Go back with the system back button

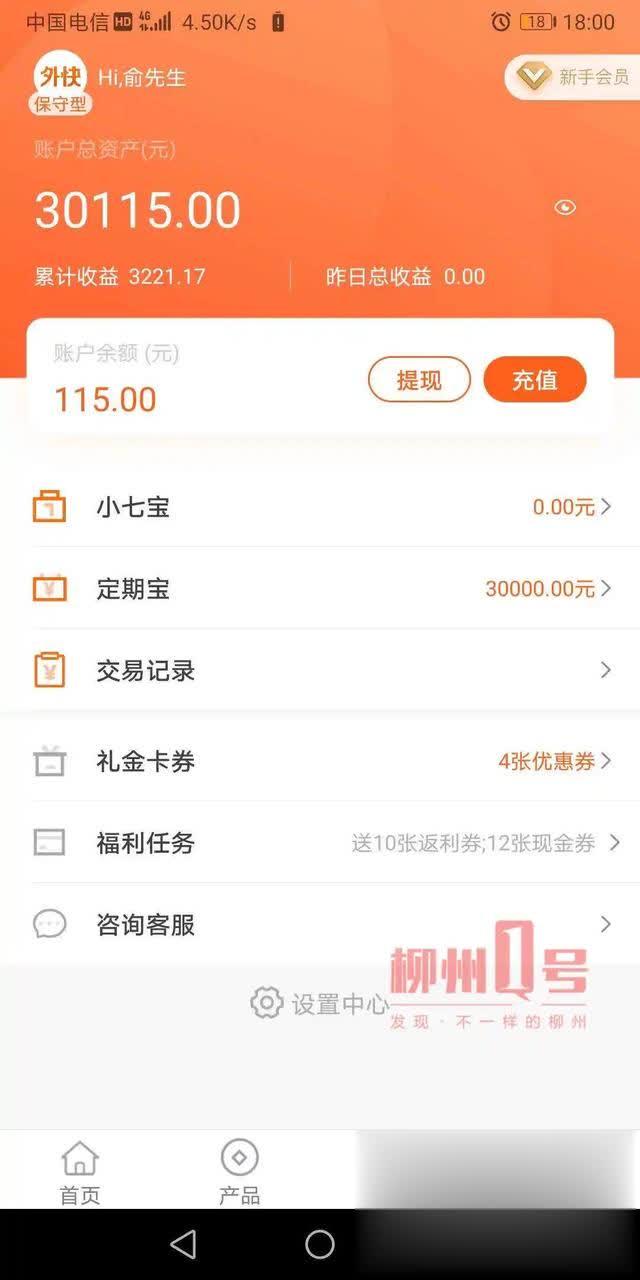click(x=183, y=1244)
